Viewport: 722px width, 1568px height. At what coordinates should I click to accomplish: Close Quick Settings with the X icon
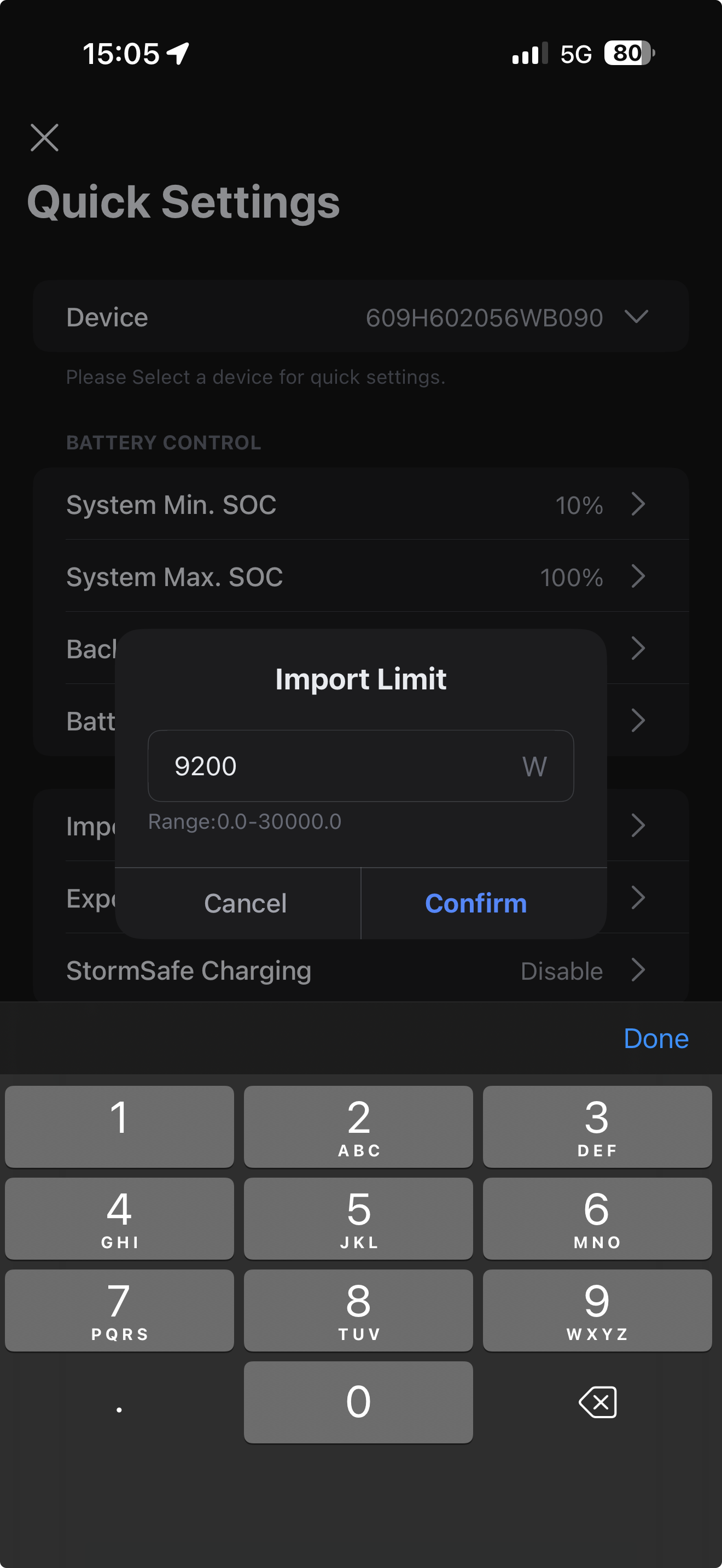coord(44,138)
